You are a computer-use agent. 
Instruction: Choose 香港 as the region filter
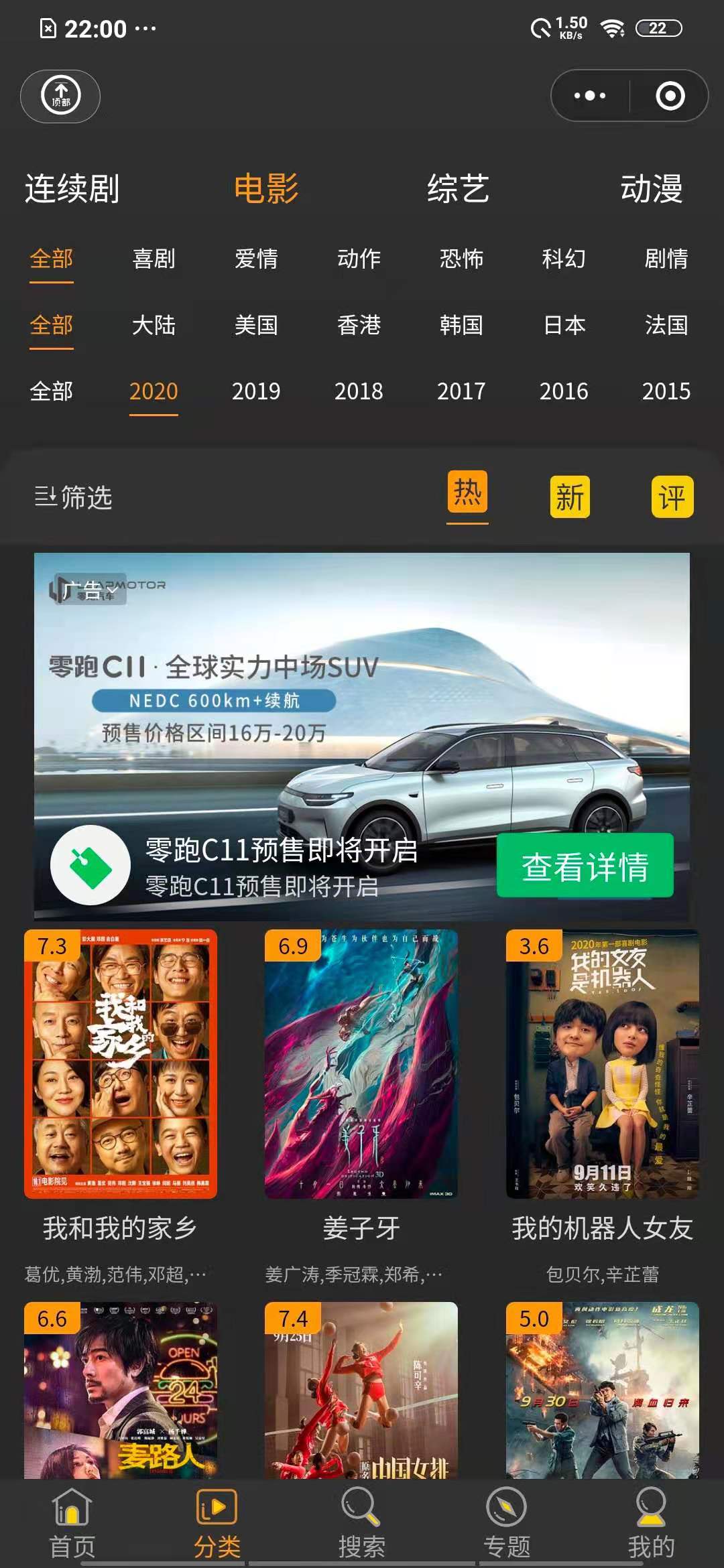(359, 325)
